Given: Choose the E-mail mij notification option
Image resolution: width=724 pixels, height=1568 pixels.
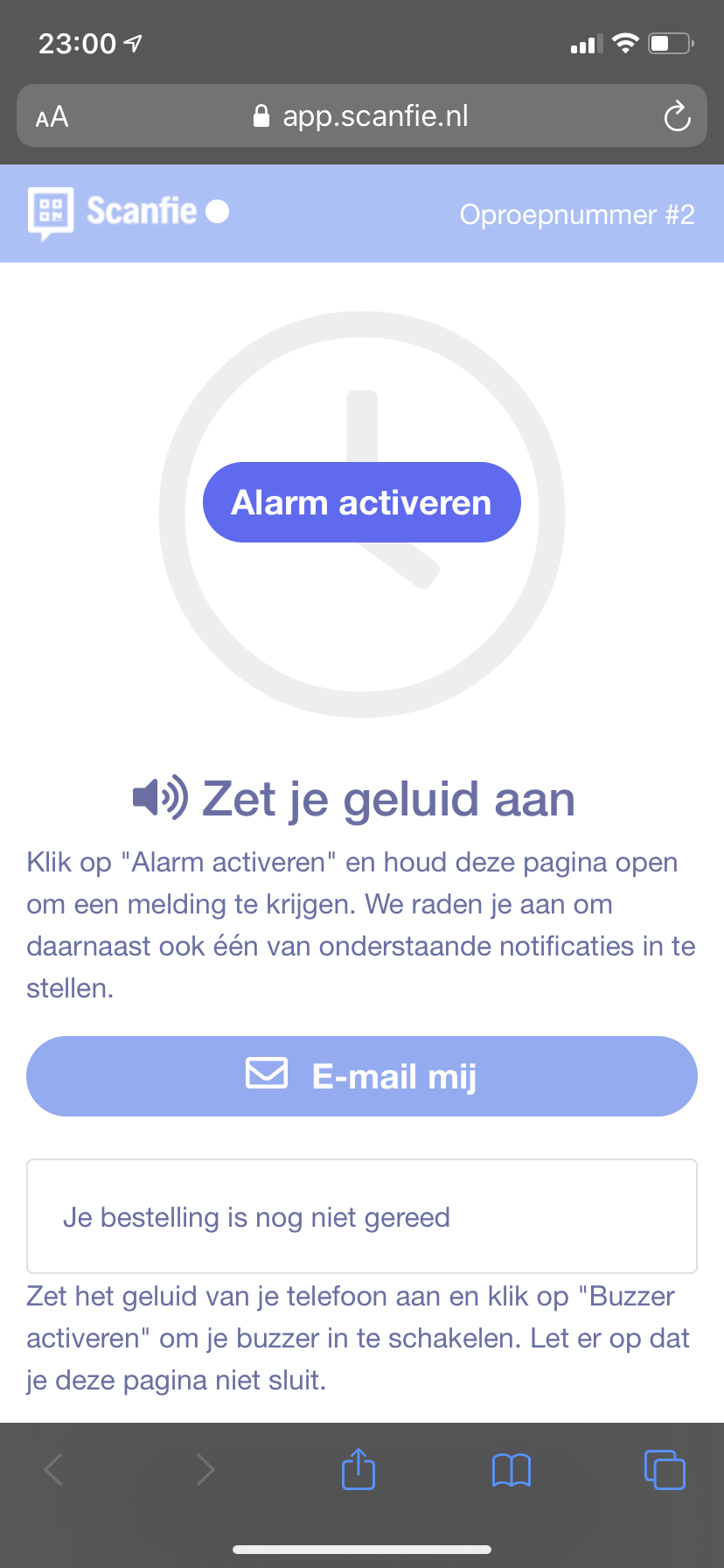Looking at the screenshot, I should (x=362, y=1076).
